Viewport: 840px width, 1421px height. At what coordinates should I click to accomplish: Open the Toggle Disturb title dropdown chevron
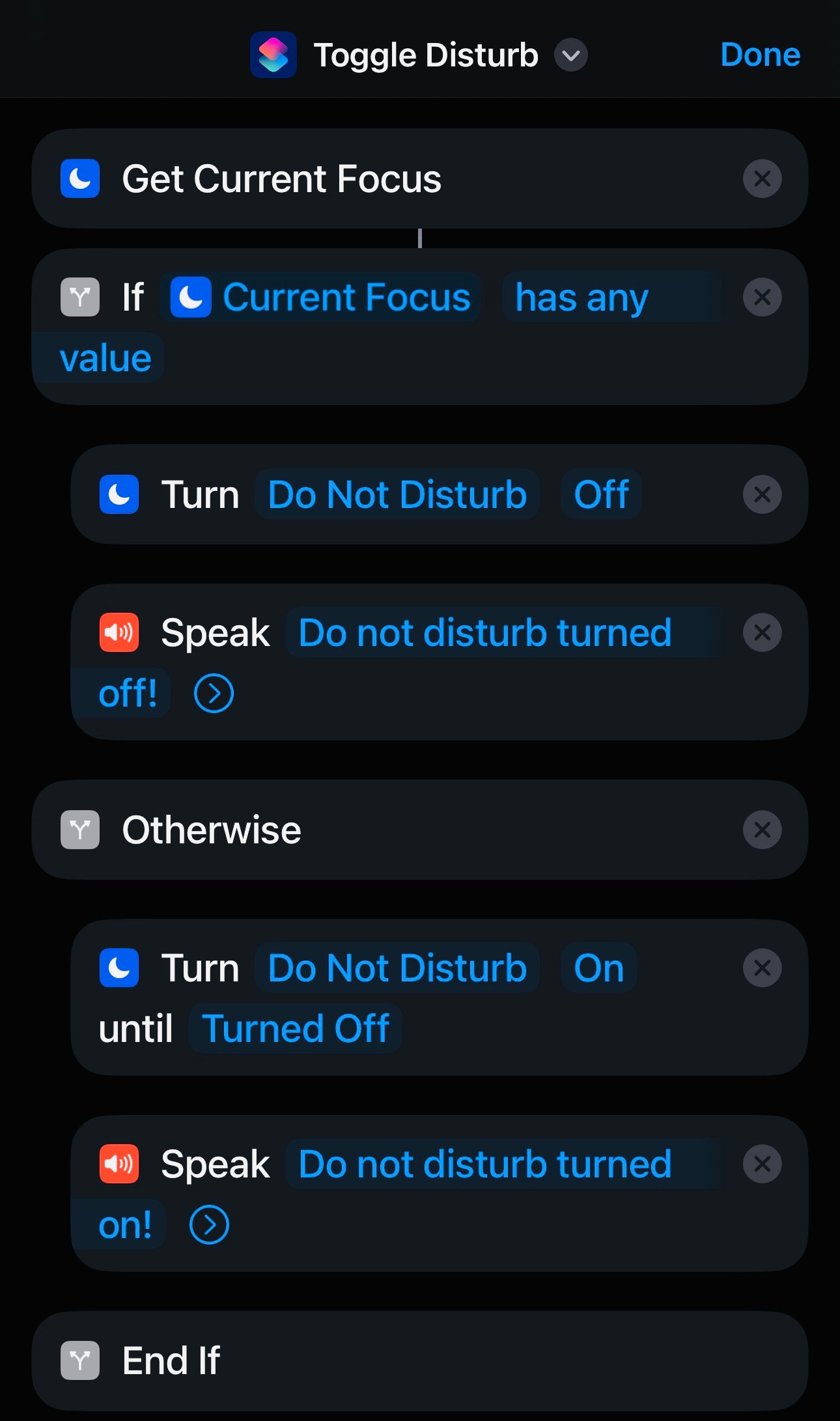570,55
